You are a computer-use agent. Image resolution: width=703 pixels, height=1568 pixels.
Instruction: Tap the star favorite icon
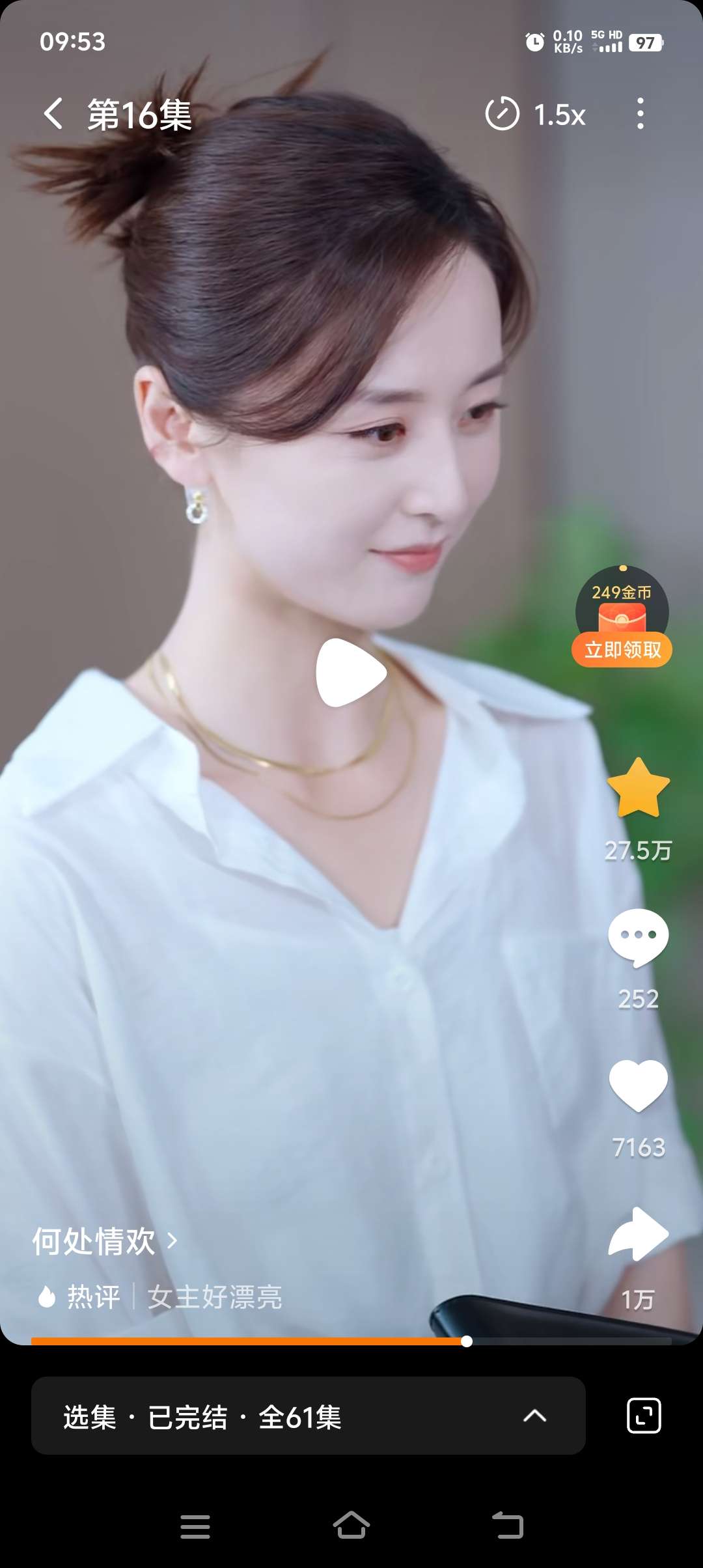(638, 788)
